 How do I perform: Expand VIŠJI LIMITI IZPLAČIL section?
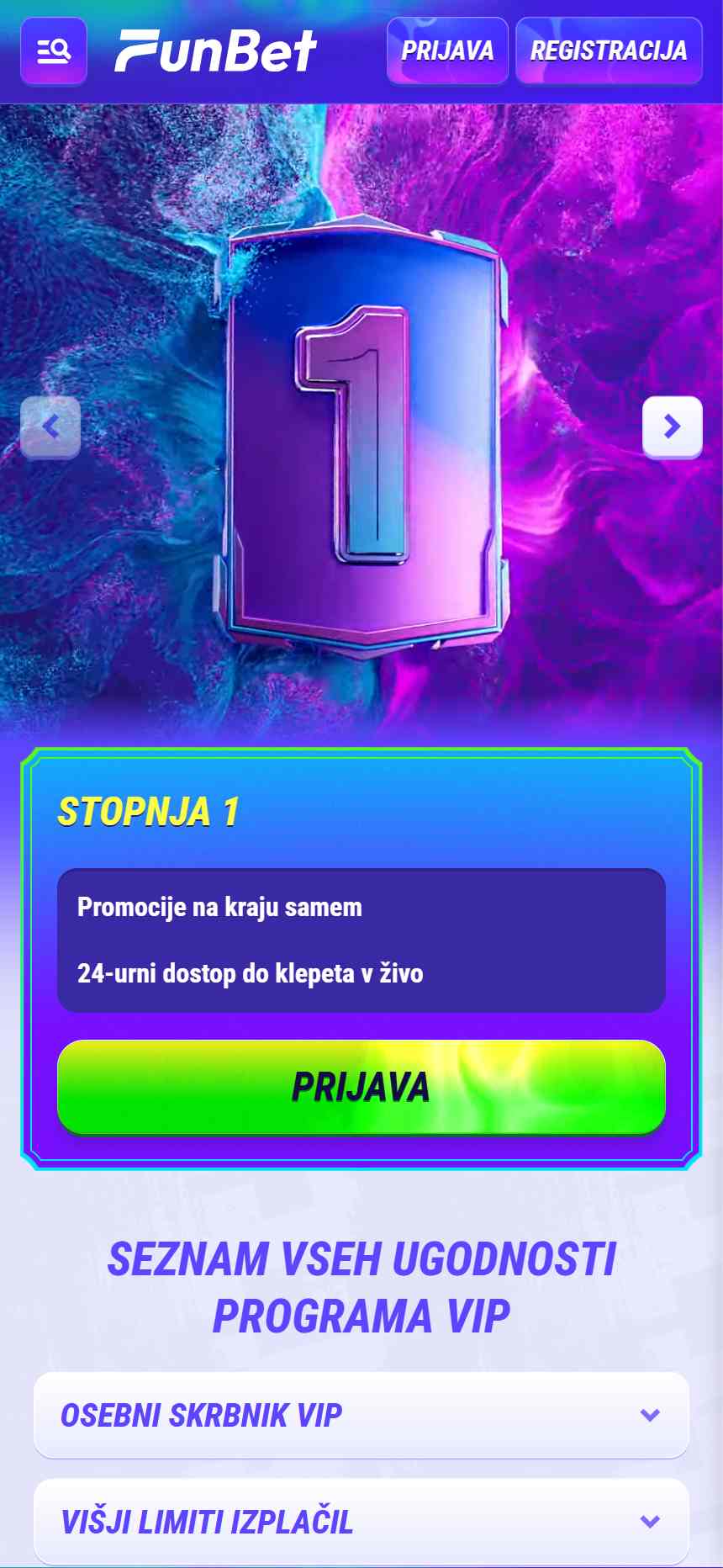(x=361, y=1521)
